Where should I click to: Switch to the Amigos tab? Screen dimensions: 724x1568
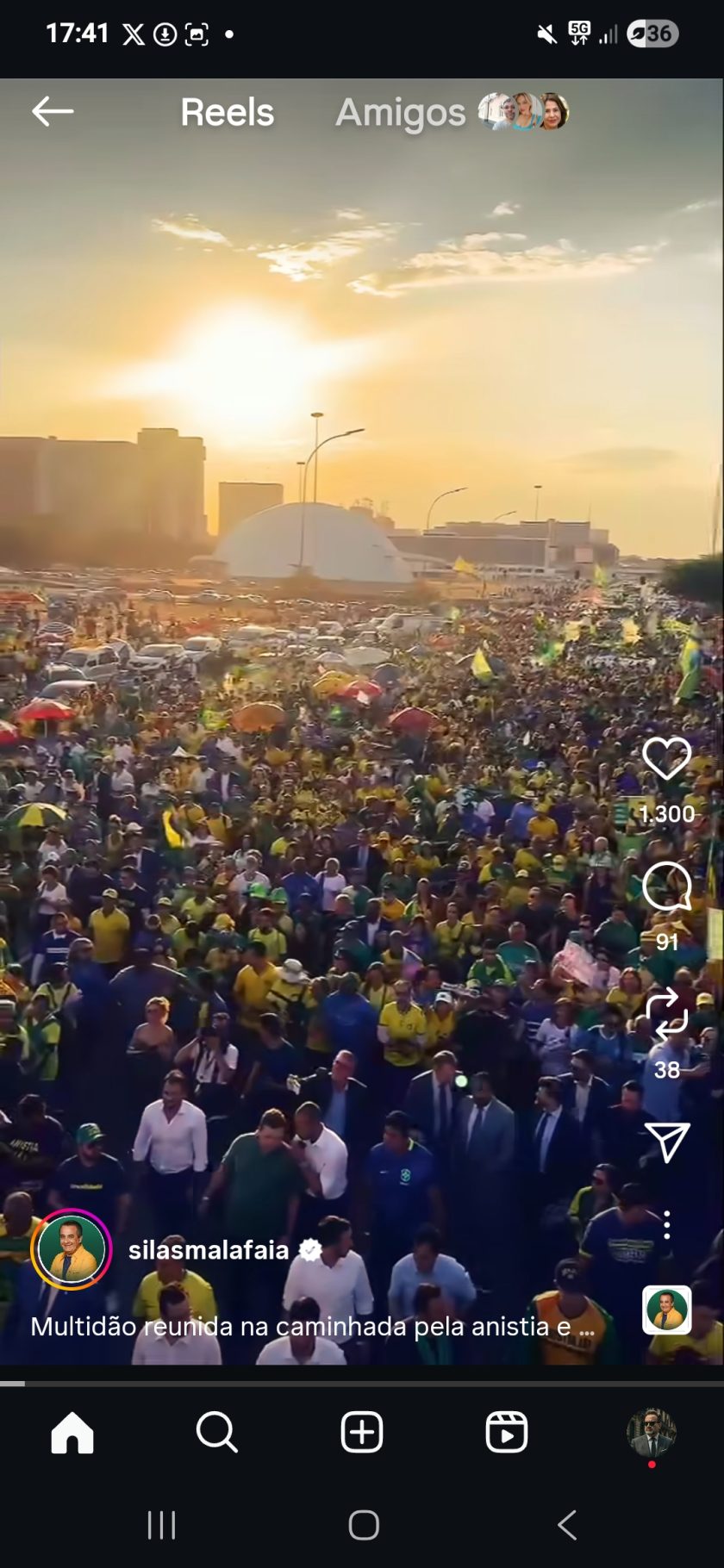click(401, 113)
